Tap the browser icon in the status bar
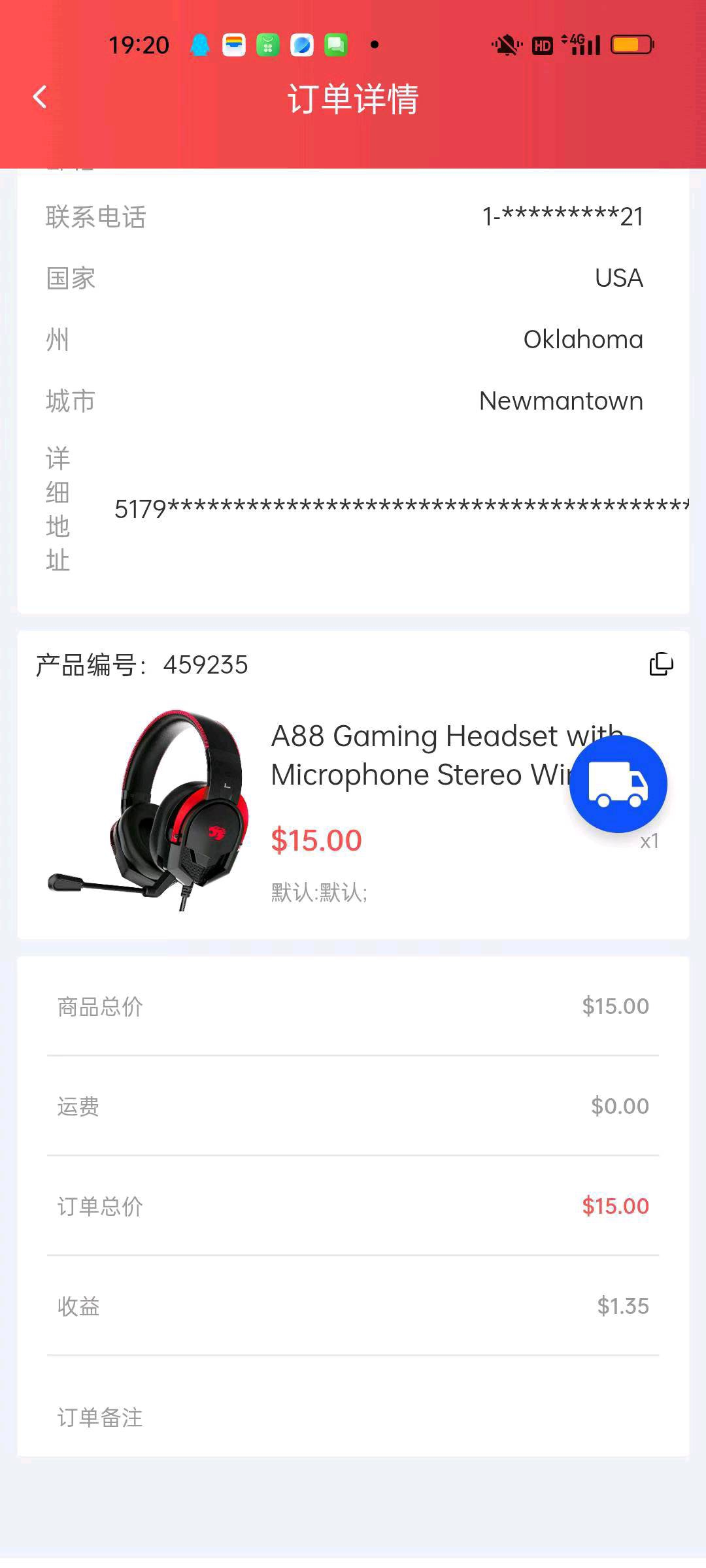 pos(302,44)
